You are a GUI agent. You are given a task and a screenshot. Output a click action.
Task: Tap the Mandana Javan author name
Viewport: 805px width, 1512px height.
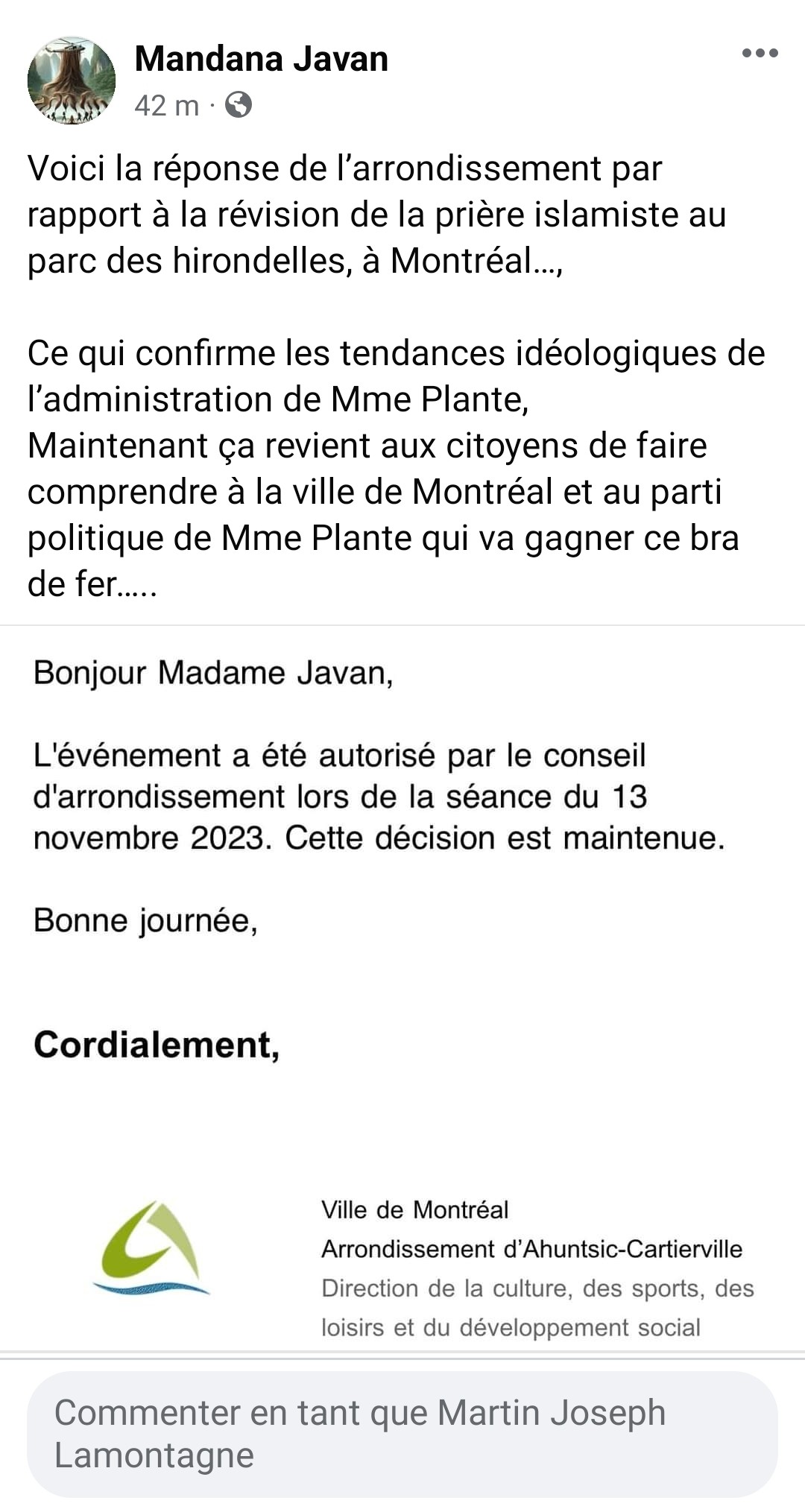pos(261,59)
